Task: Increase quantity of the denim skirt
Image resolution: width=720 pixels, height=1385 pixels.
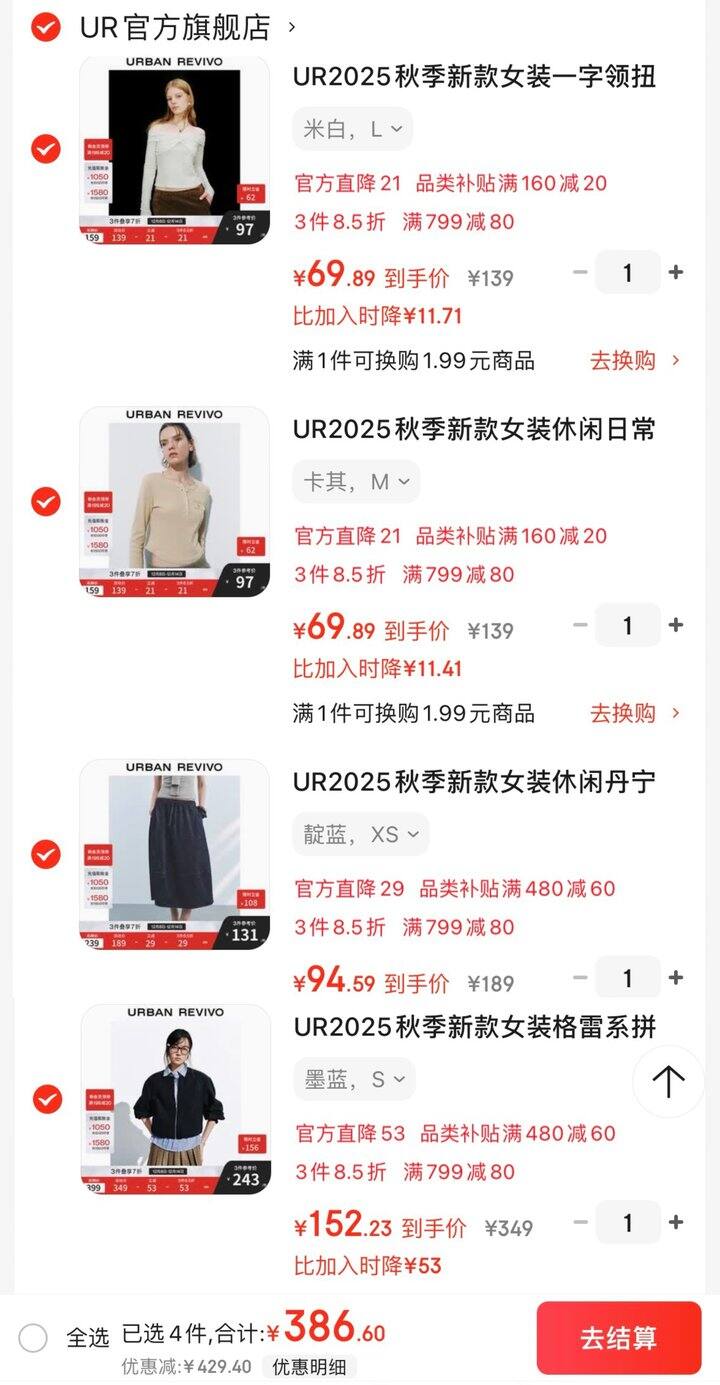Action: [676, 977]
